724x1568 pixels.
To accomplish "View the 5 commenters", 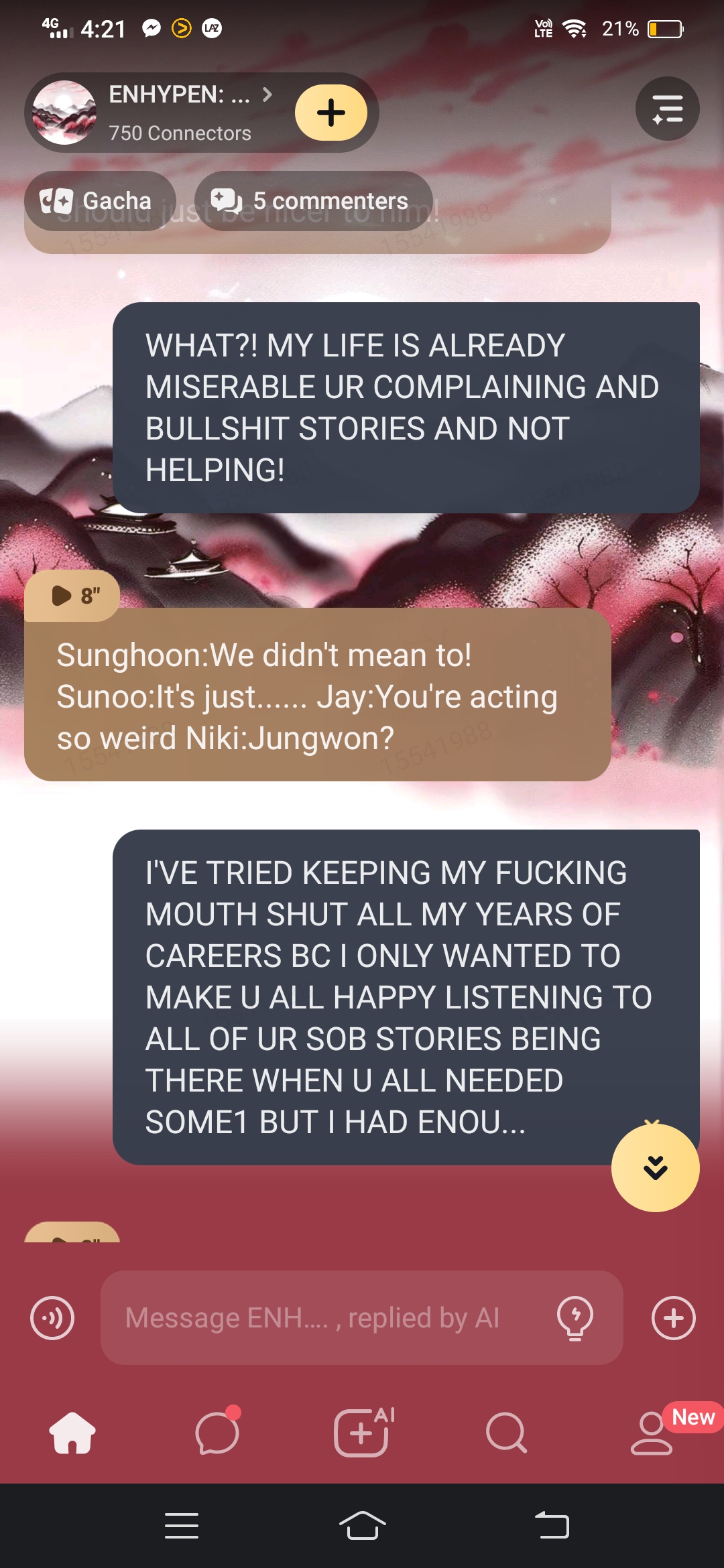I will (314, 201).
